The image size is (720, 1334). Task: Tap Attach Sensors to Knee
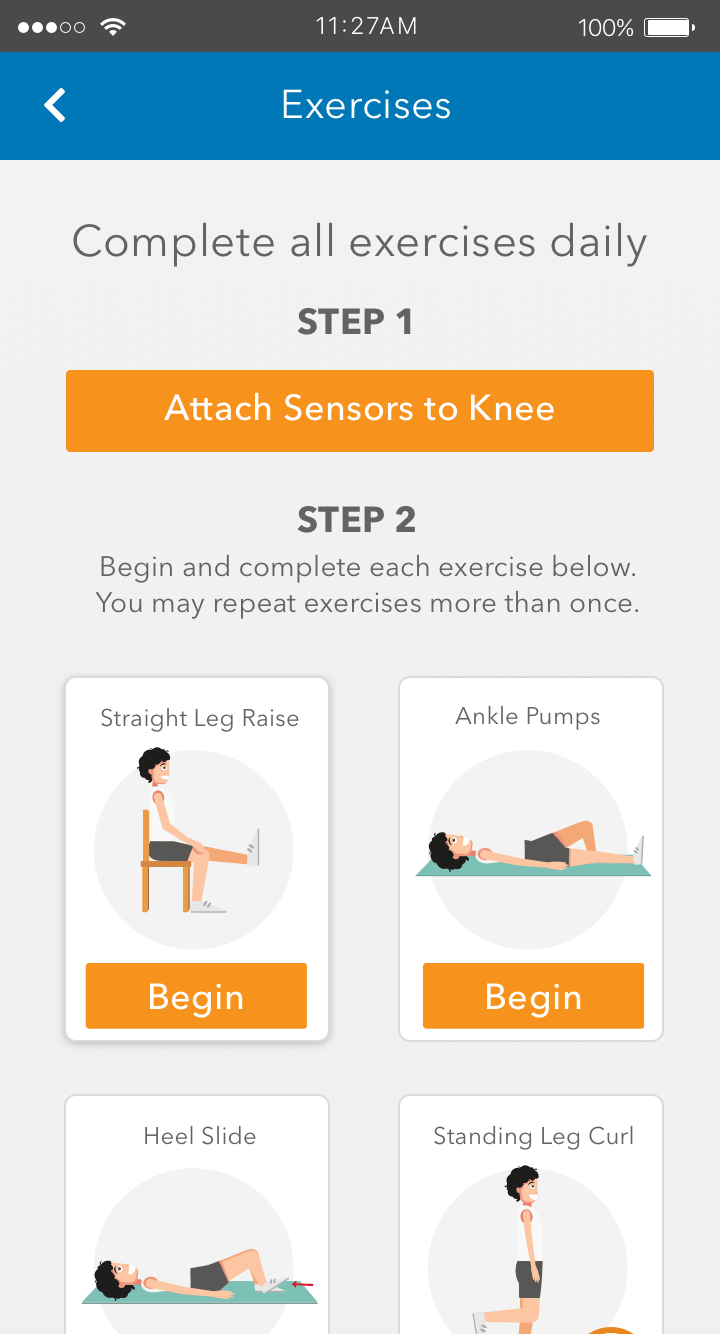(x=360, y=410)
